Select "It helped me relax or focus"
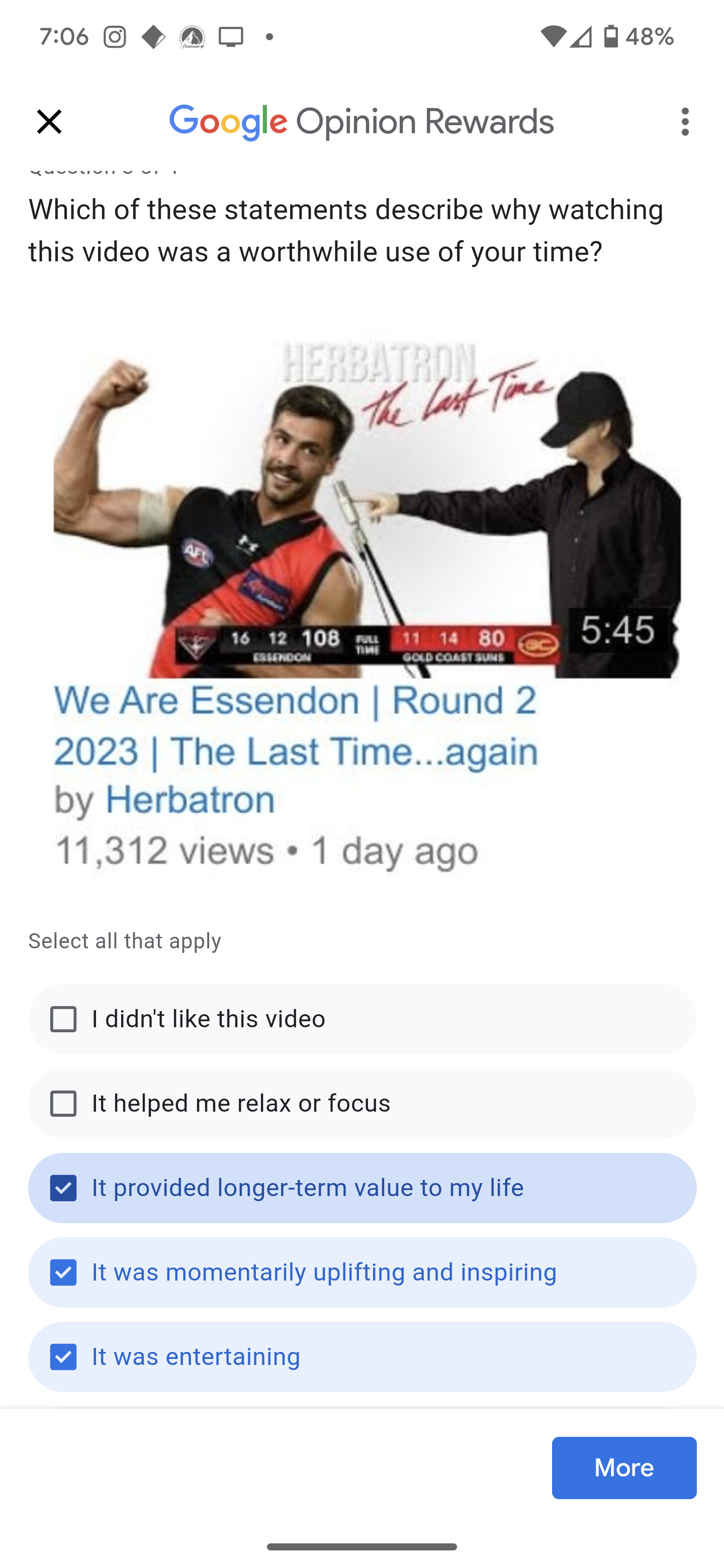The width and height of the screenshot is (724, 1568). [363, 1104]
